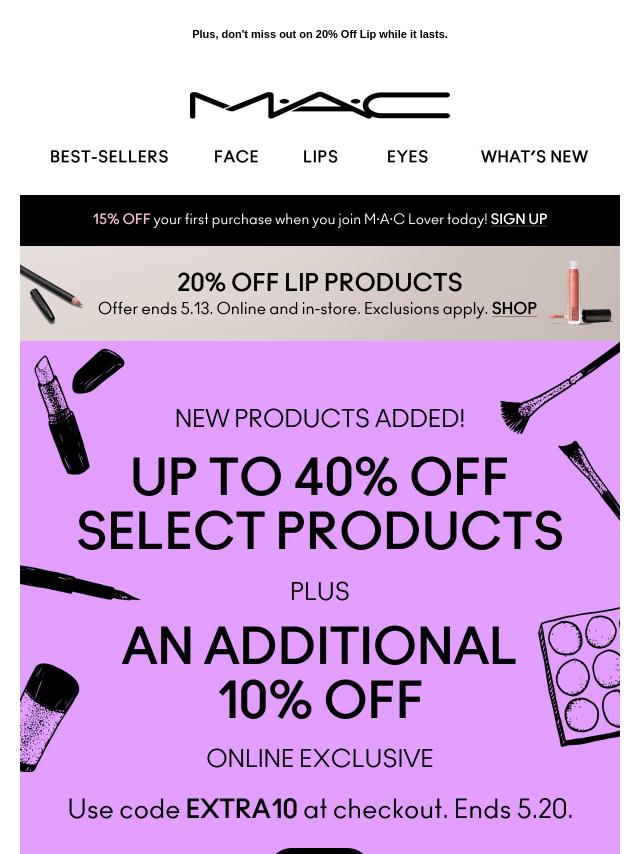Browse the Eyes category
This screenshot has width=640, height=854.
coord(407,157)
